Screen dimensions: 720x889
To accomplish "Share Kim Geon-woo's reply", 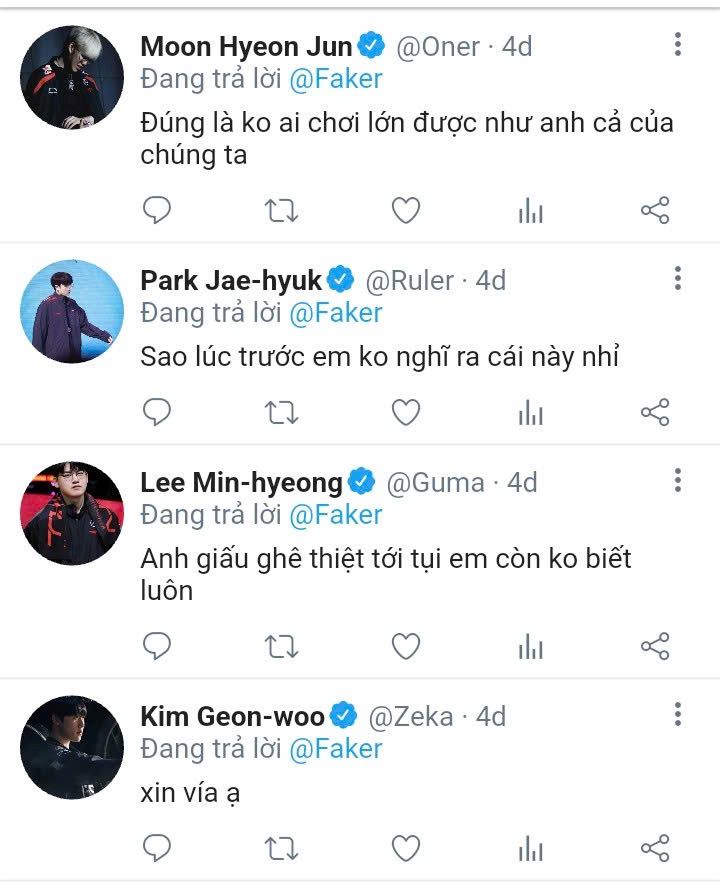I will tap(654, 849).
